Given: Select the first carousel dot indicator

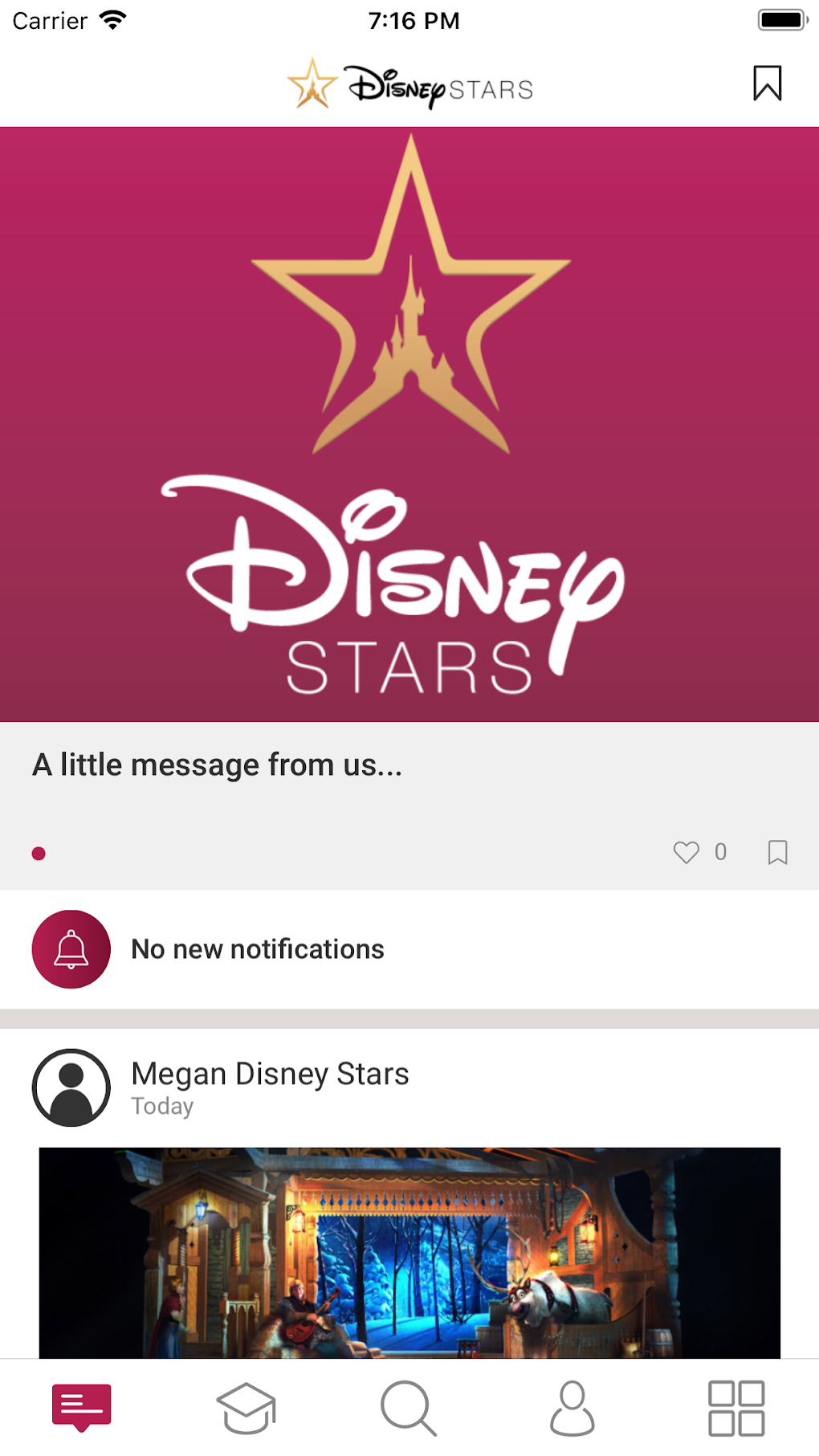Looking at the screenshot, I should coord(39,853).
